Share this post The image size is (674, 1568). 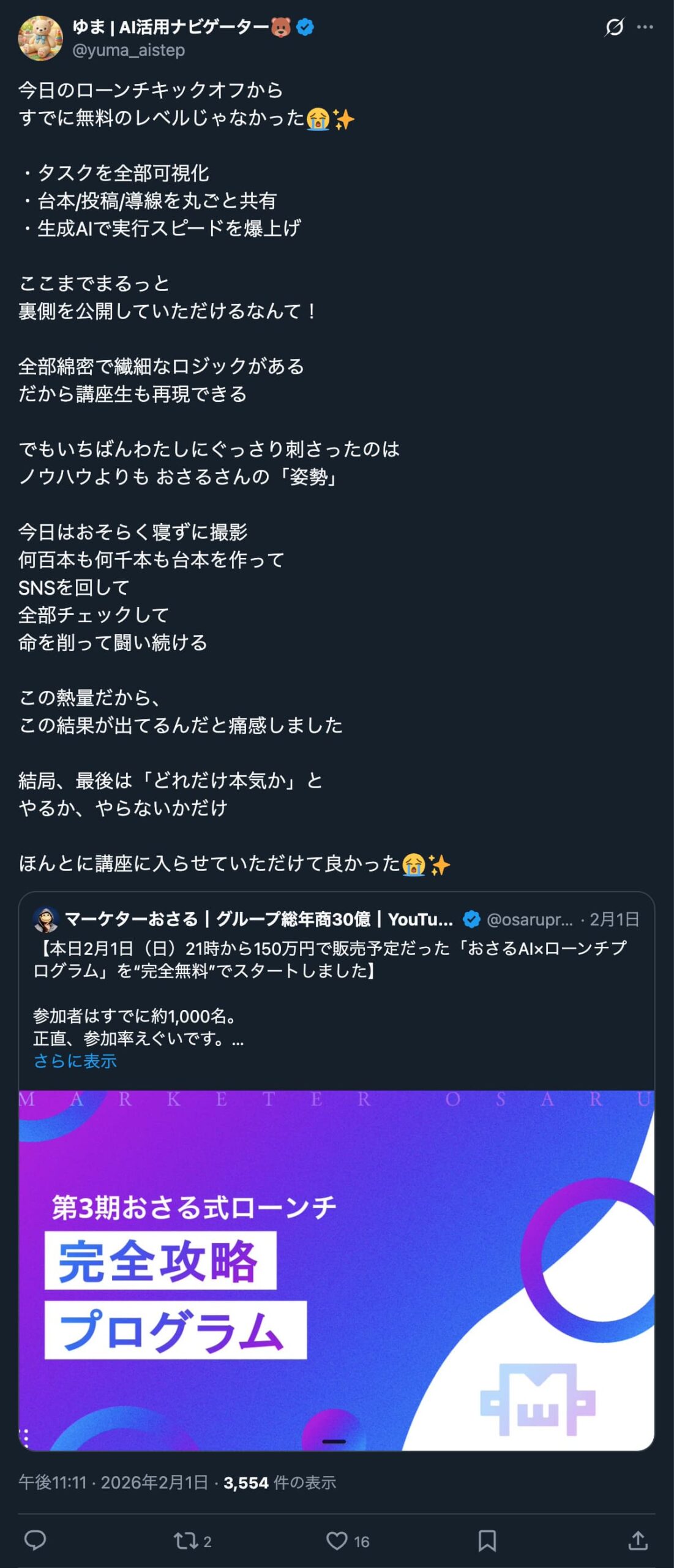[638, 1540]
